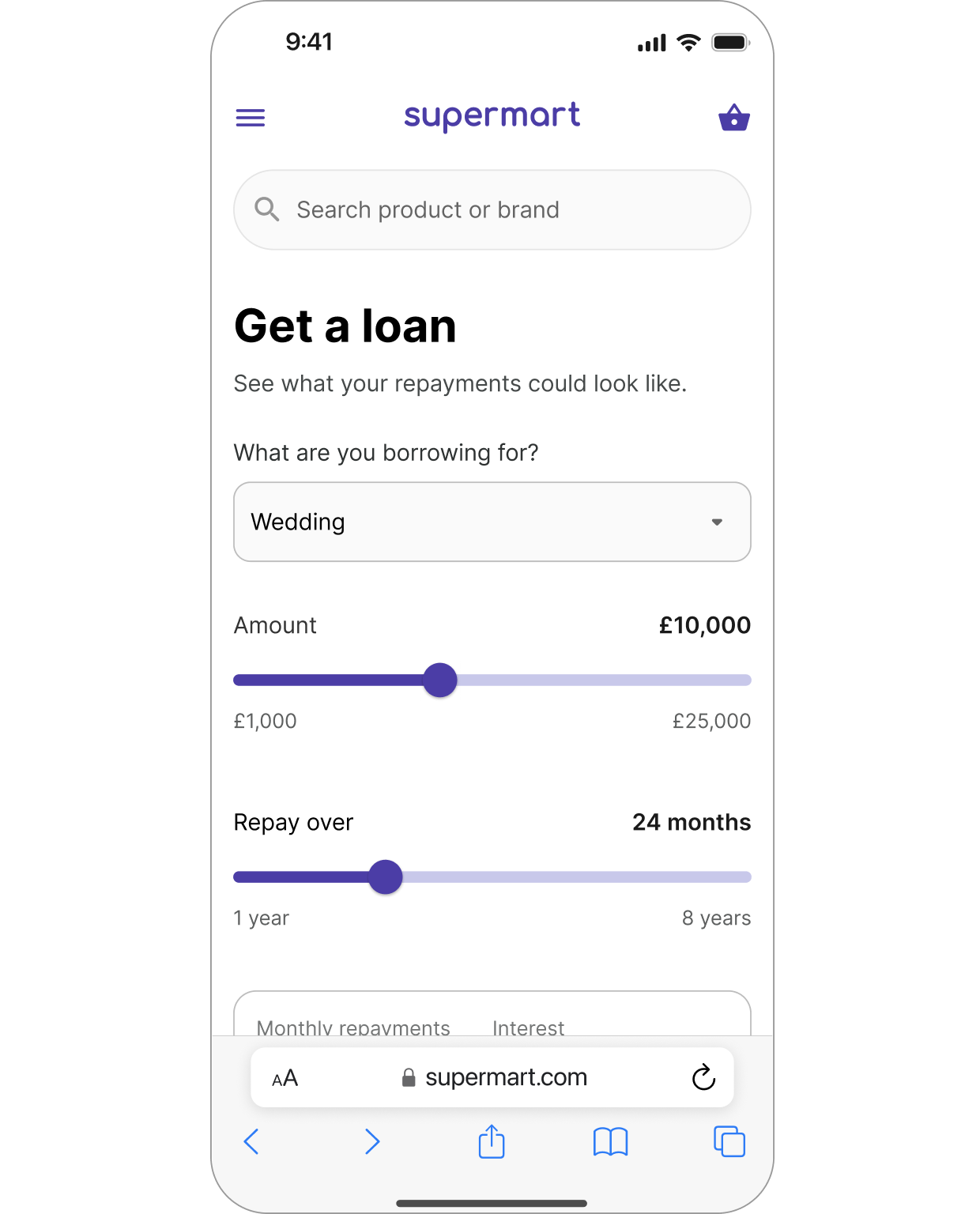This screenshot has width=980, height=1214.
Task: Go forward in the browser
Action: [371, 1141]
